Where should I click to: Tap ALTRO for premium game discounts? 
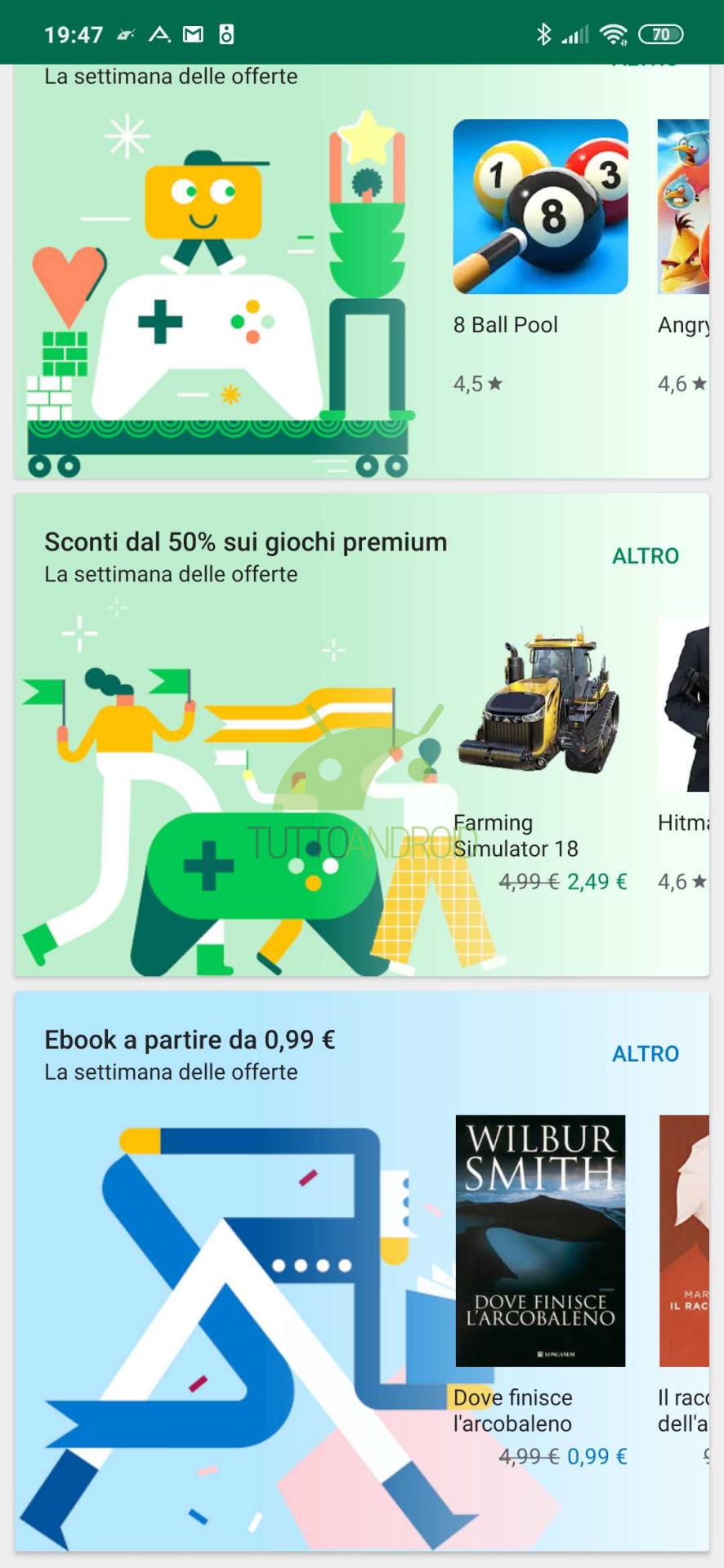(x=645, y=556)
